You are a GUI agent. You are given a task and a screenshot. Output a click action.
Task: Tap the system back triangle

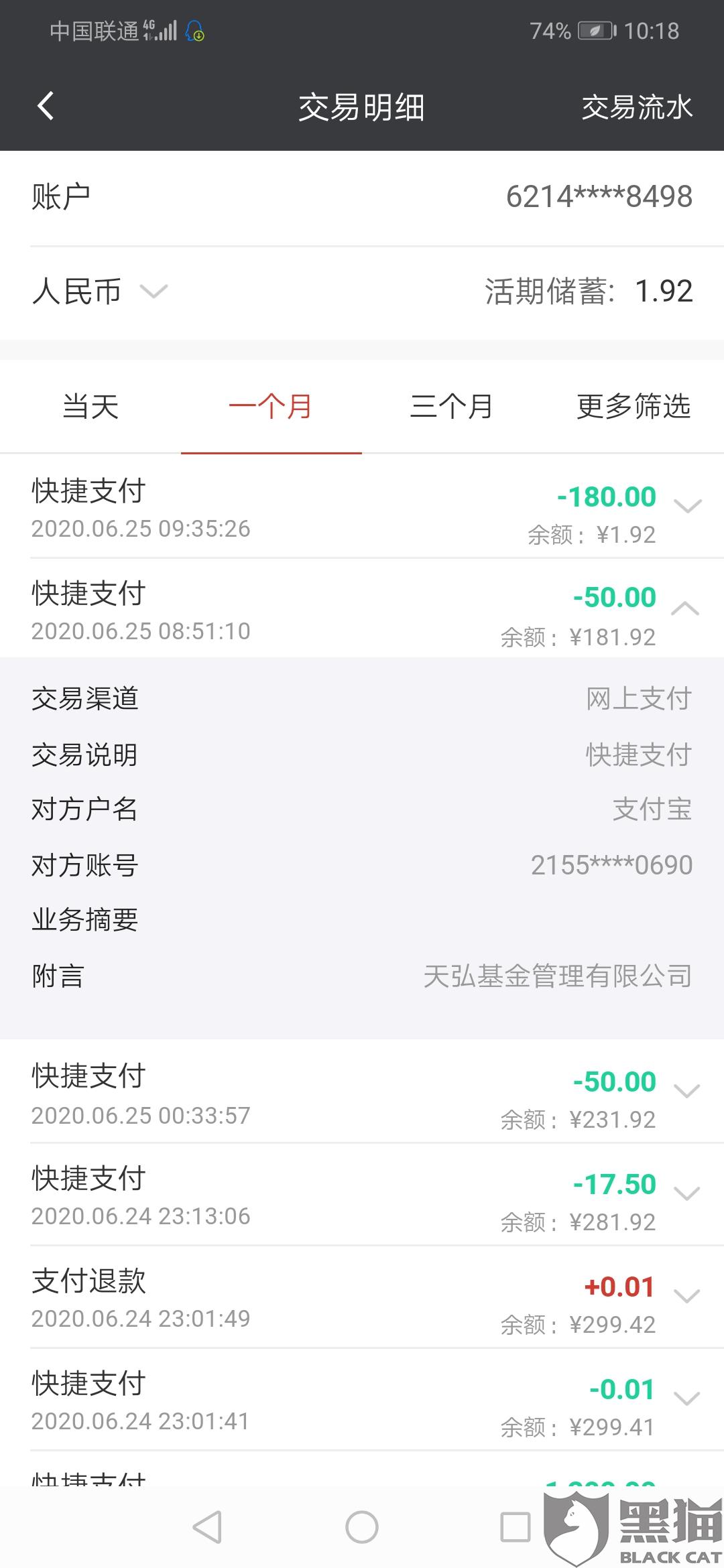click(207, 1528)
